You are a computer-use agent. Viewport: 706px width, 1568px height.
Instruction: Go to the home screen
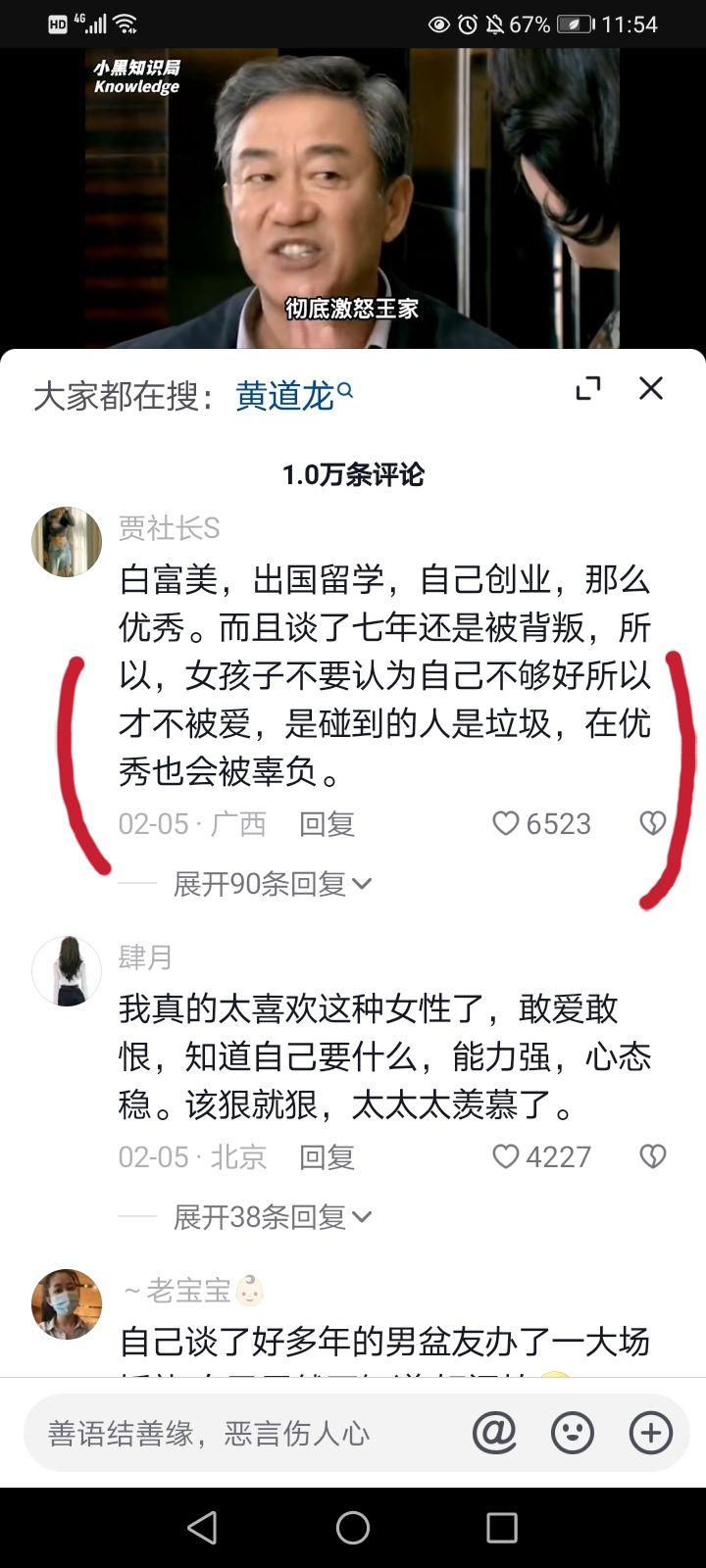pos(353,1527)
